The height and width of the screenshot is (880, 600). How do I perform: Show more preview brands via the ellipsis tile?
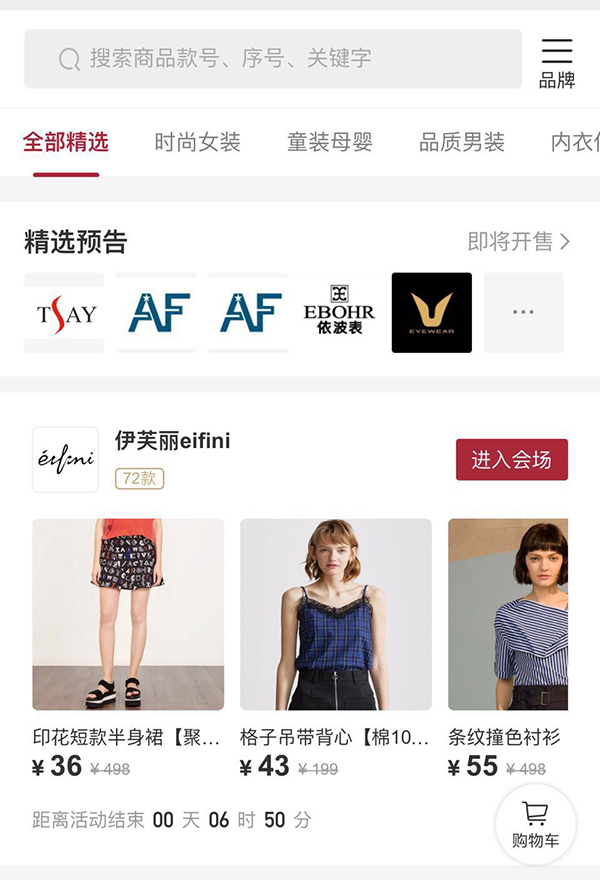(x=523, y=313)
